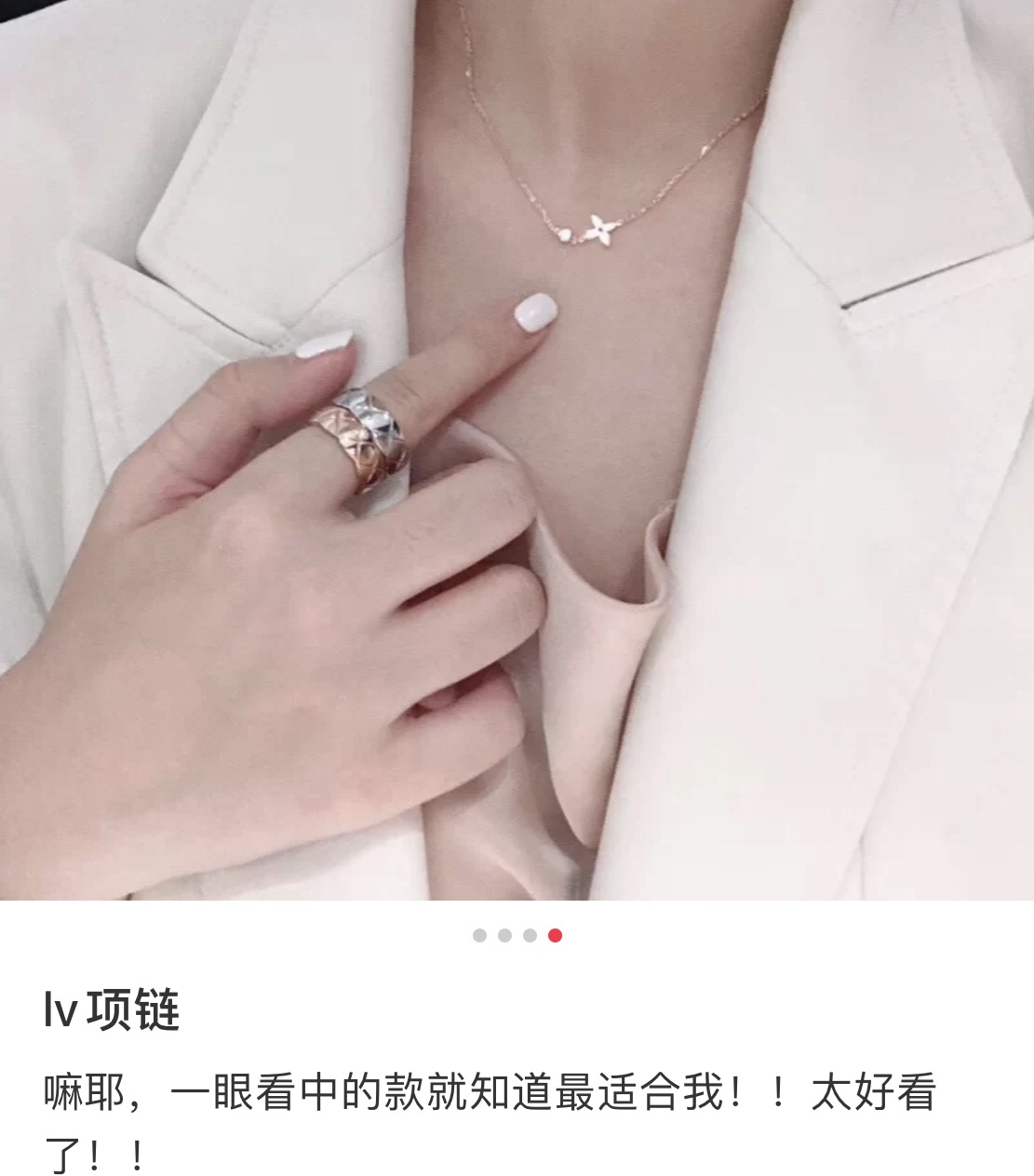Tap the carousel page indicator dots
Image resolution: width=1034 pixels, height=1176 pixels.
point(517,935)
